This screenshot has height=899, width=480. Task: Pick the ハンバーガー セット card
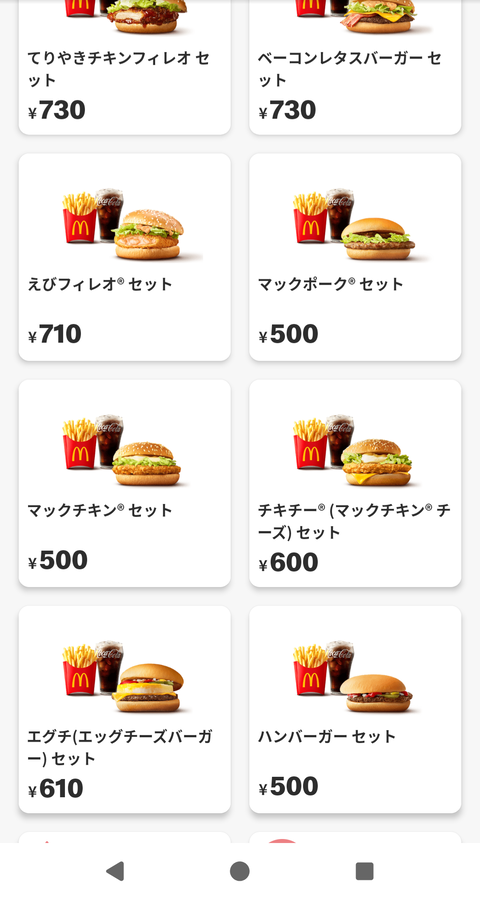pyautogui.click(x=355, y=709)
